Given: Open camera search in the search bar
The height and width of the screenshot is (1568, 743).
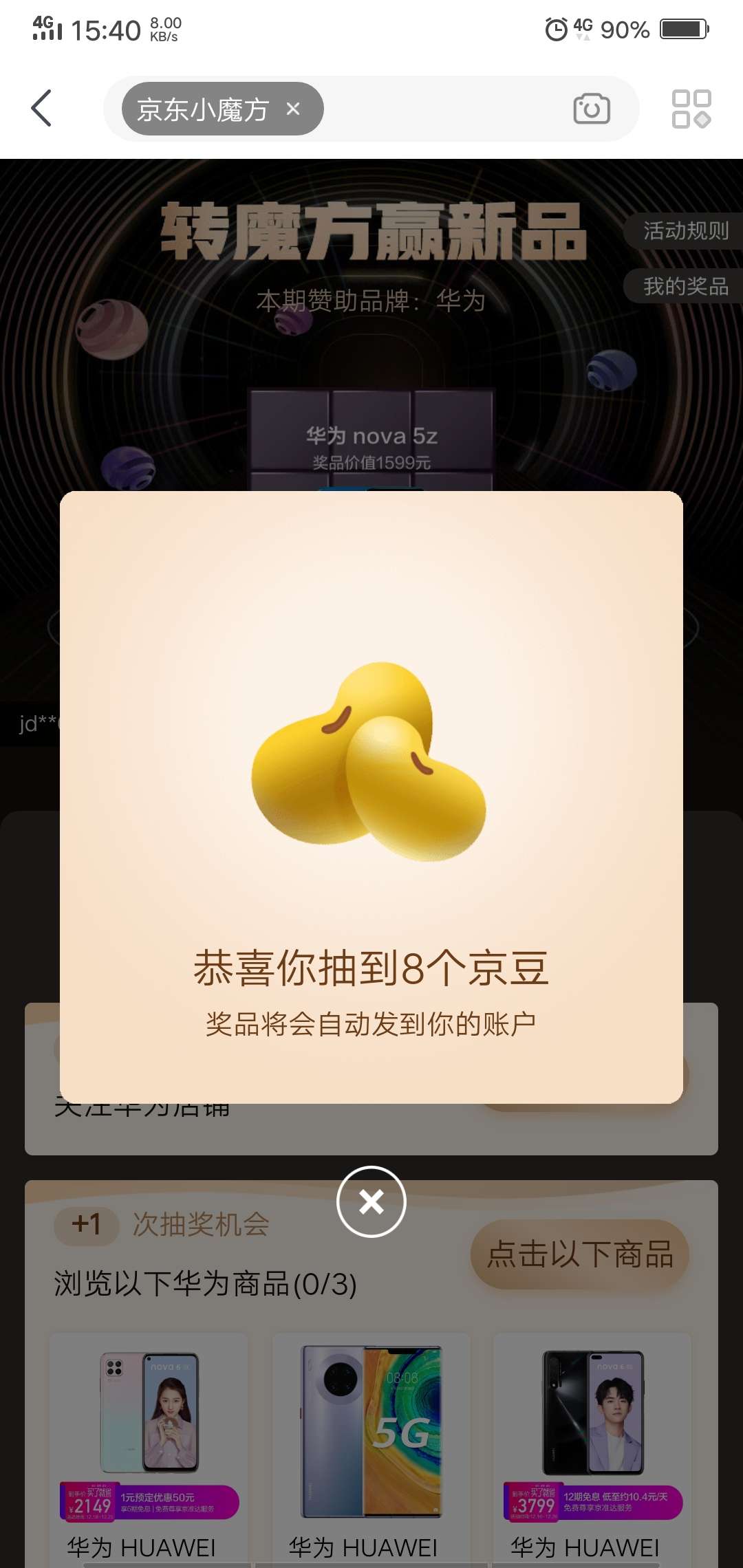Looking at the screenshot, I should point(591,109).
